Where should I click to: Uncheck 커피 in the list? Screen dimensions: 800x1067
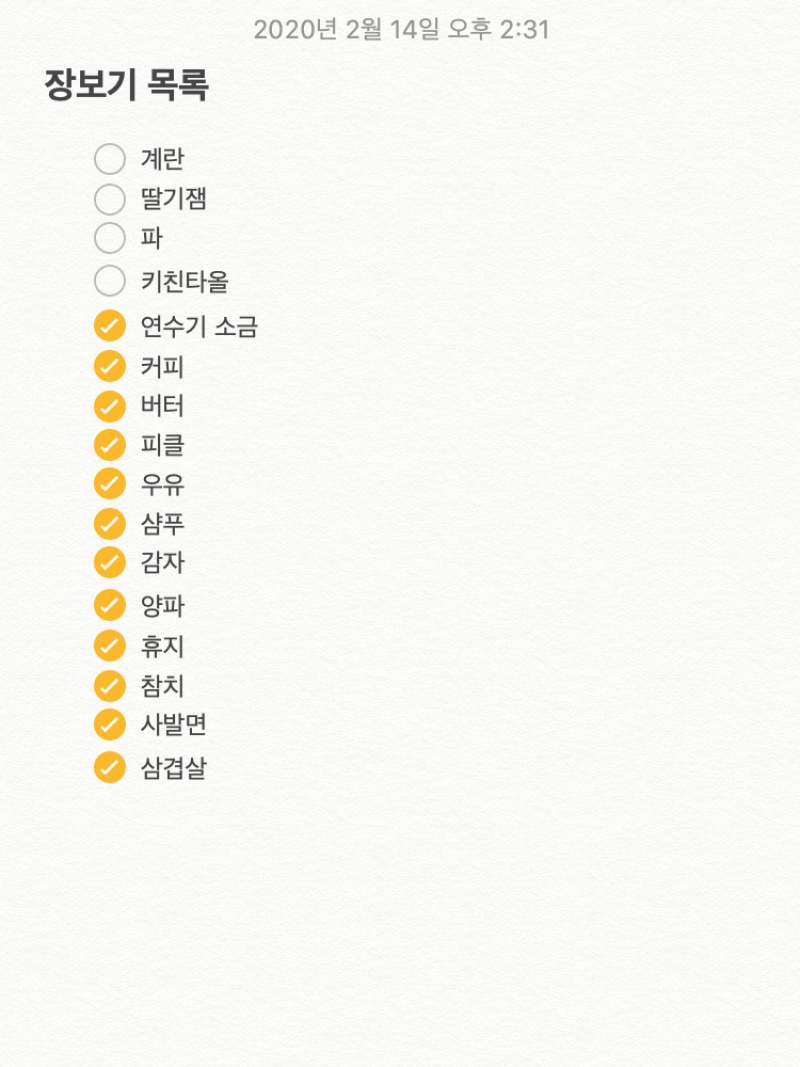click(x=109, y=367)
